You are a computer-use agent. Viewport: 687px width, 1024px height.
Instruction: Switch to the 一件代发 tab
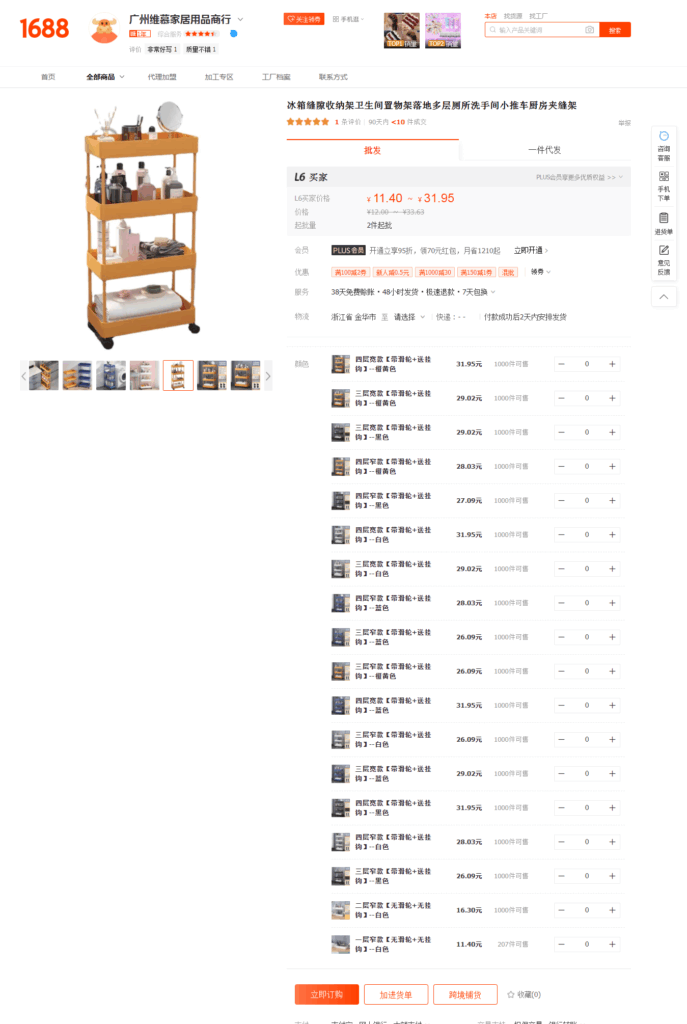[x=545, y=150]
